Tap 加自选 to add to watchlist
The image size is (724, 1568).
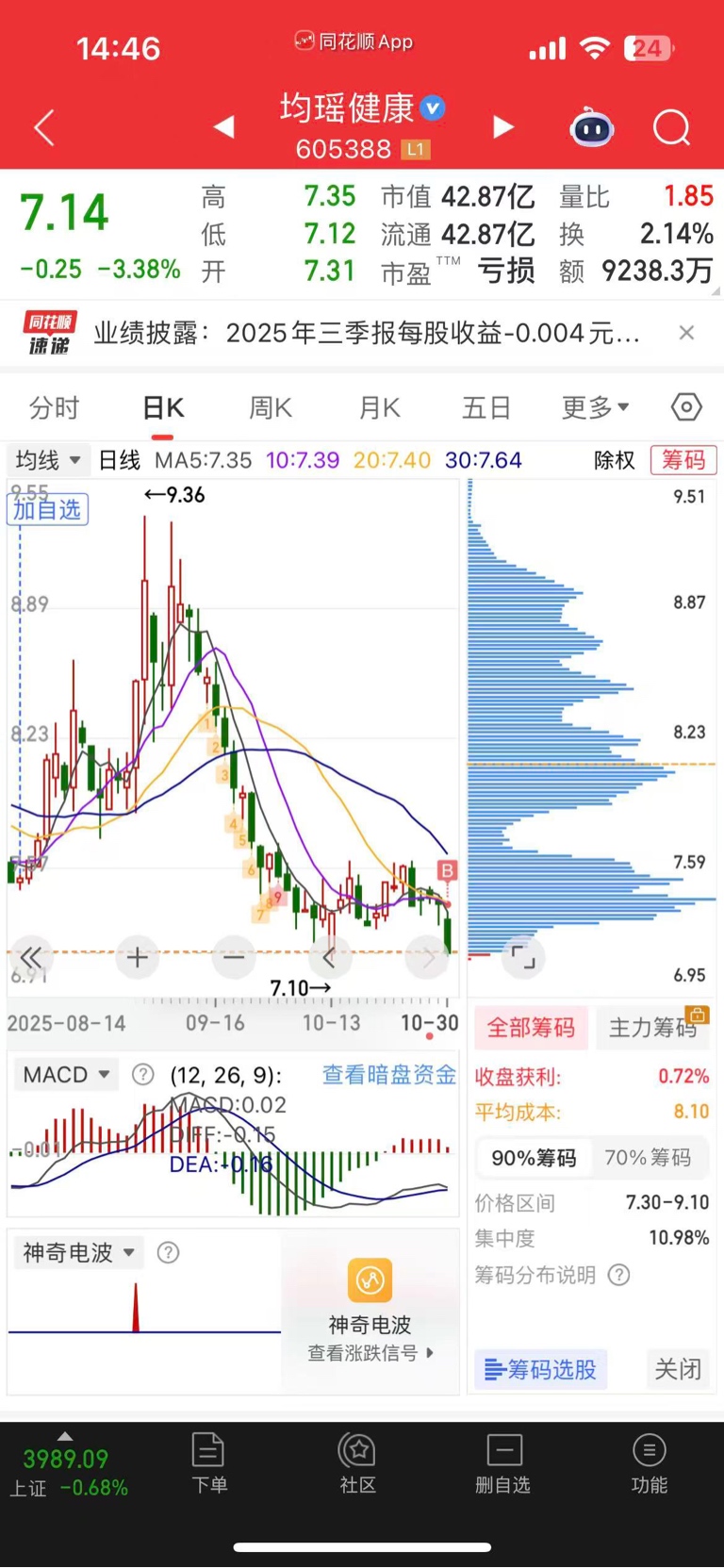tap(47, 509)
